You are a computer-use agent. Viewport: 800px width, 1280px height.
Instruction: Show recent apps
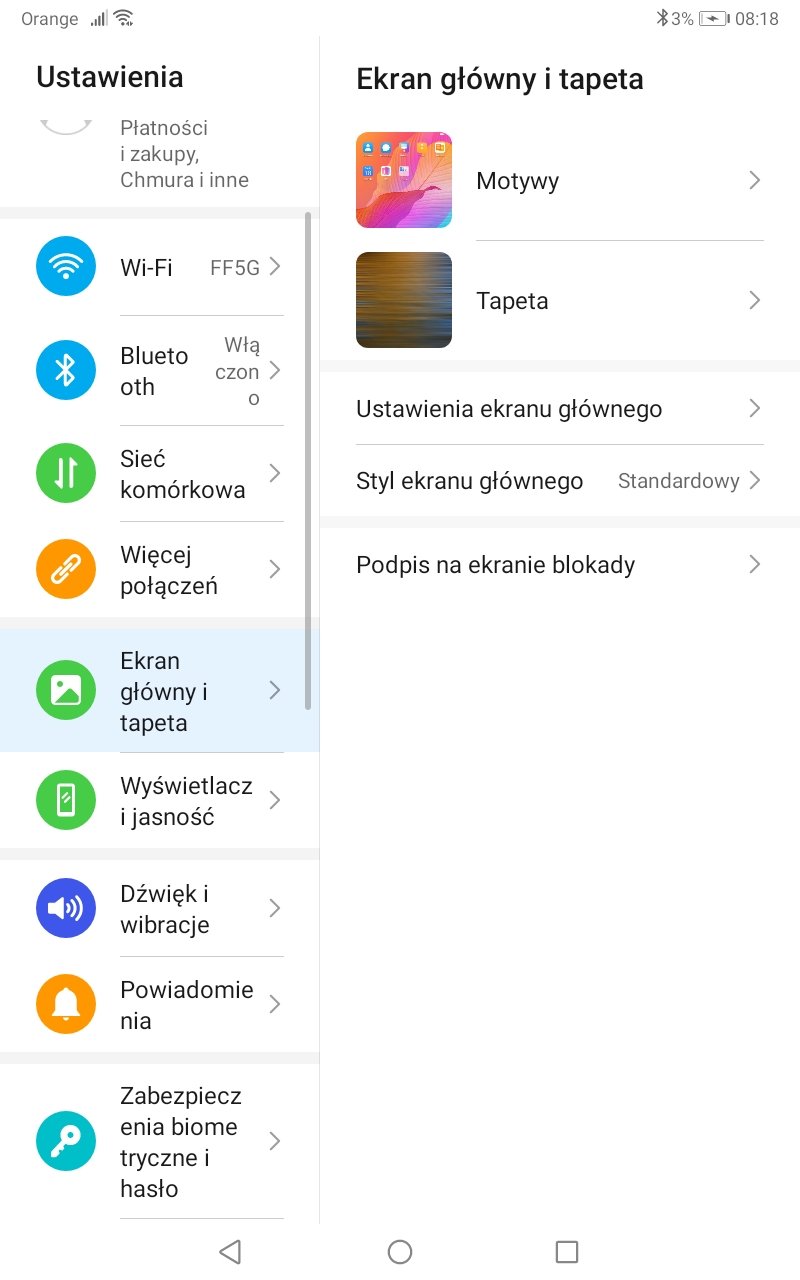tap(567, 1251)
